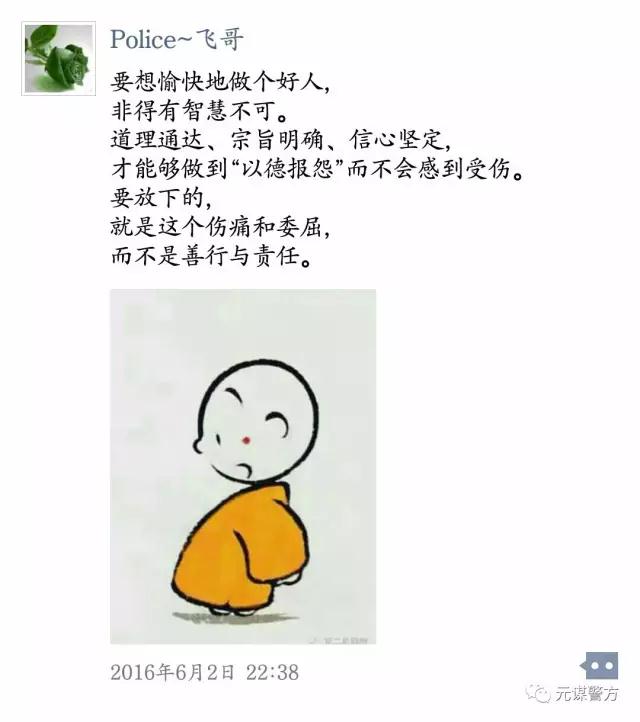View the little monk cartoon image
This screenshot has height=722, width=640.
[243, 466]
